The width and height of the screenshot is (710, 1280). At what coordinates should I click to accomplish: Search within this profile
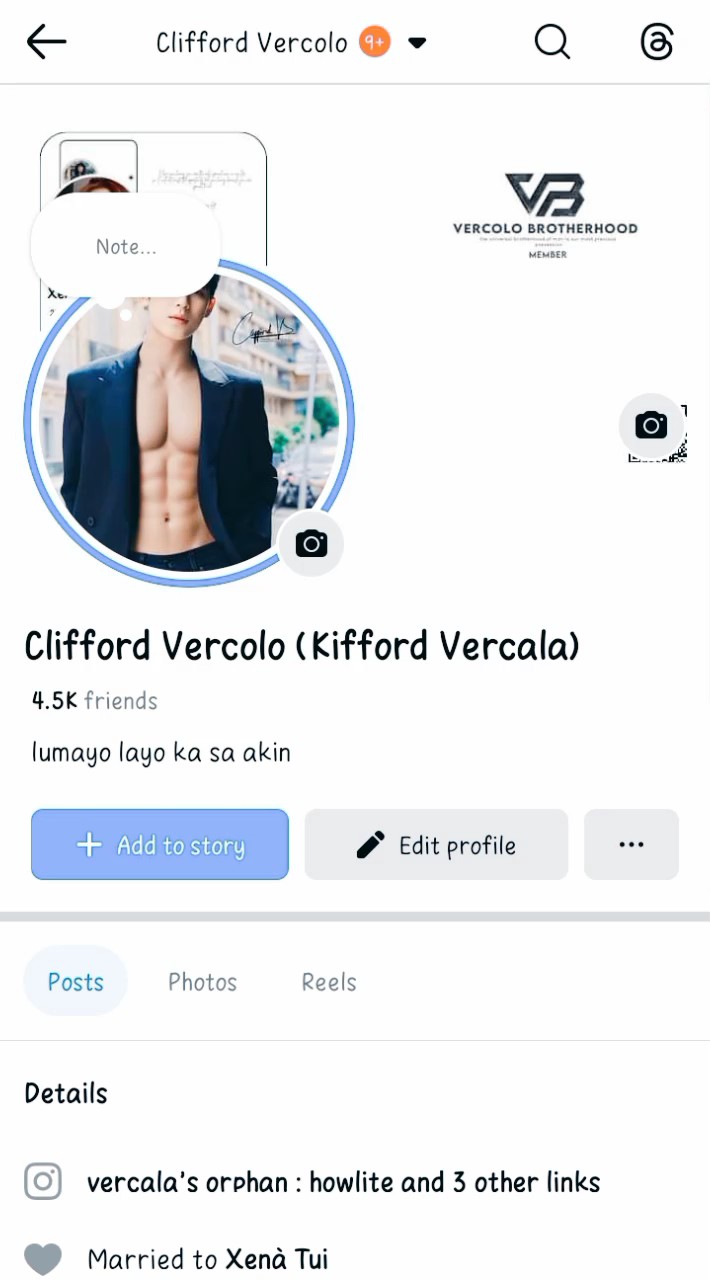click(x=552, y=42)
